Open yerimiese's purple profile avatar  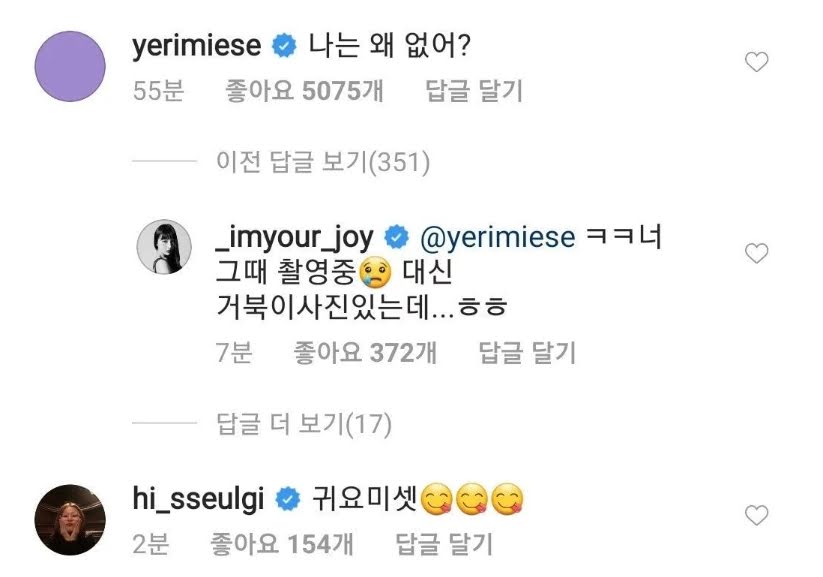(x=70, y=66)
